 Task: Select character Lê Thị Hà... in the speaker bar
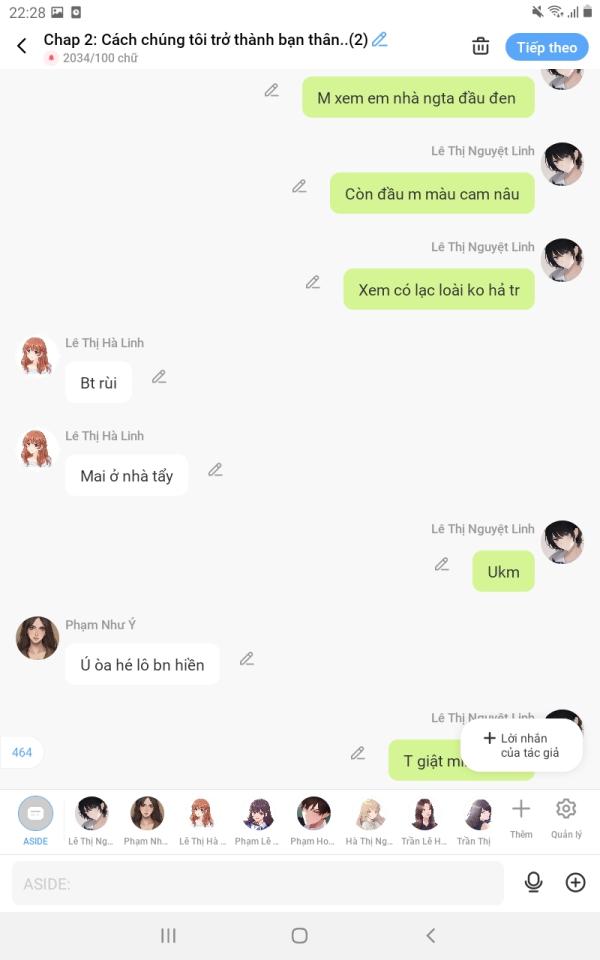(202, 815)
